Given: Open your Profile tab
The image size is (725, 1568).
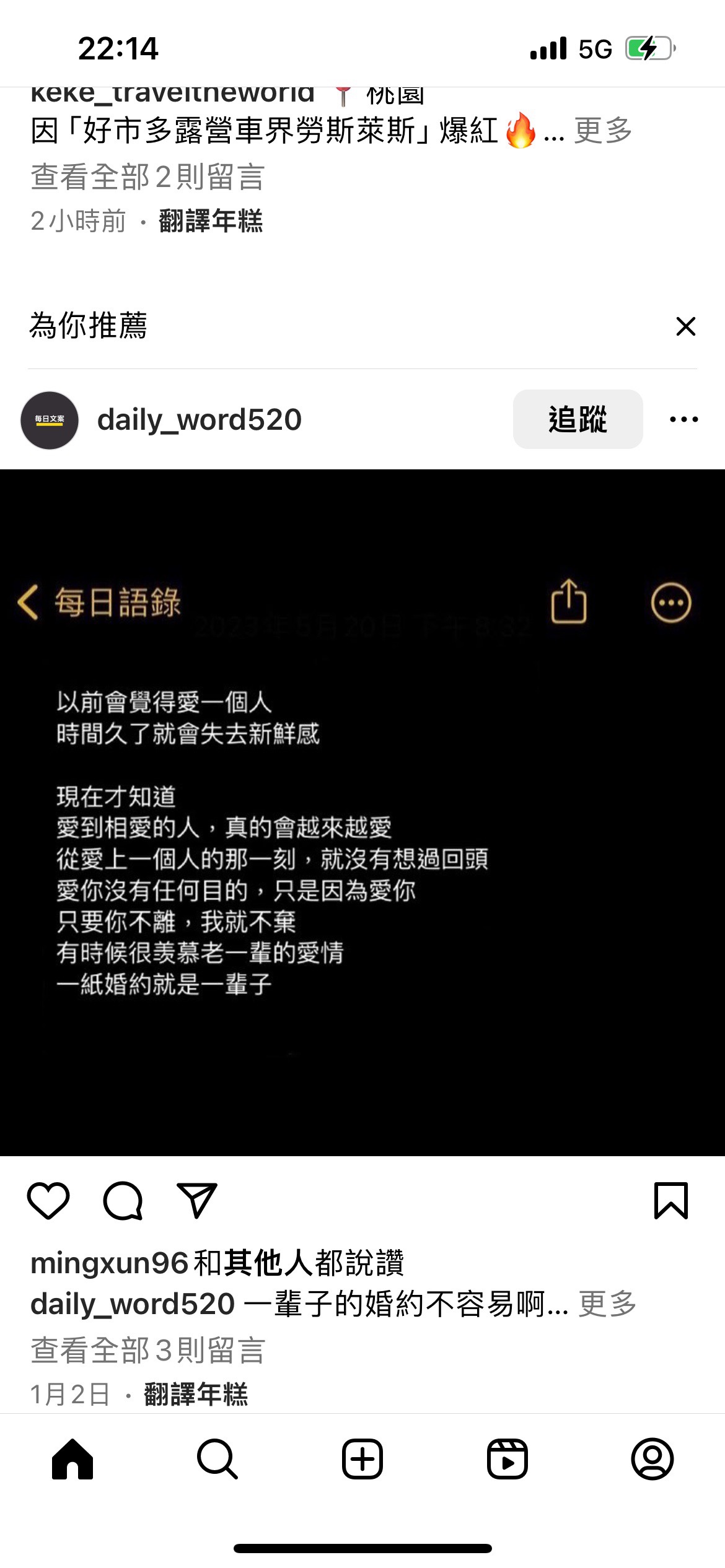Looking at the screenshot, I should coord(652,1459).
